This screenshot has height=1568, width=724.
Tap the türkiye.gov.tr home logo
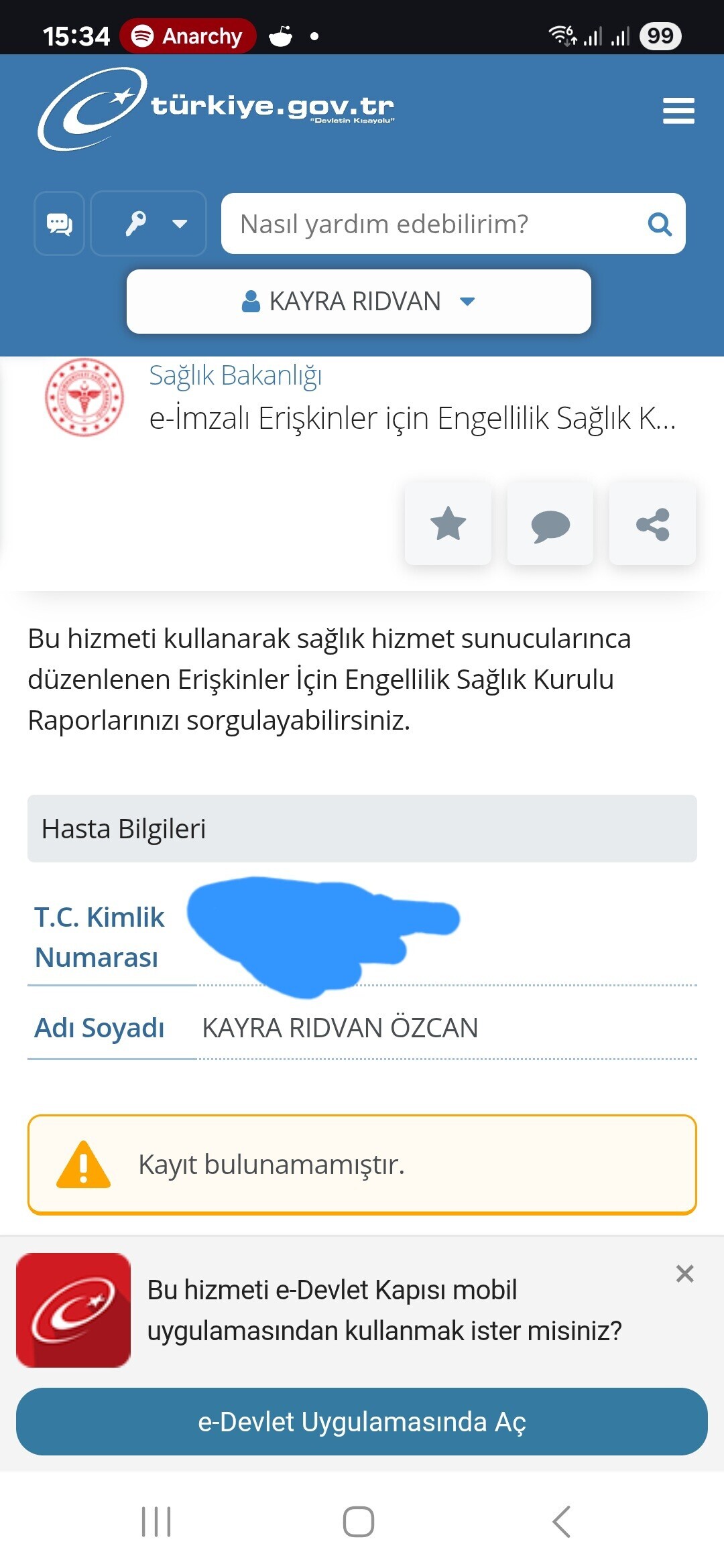click(x=216, y=109)
